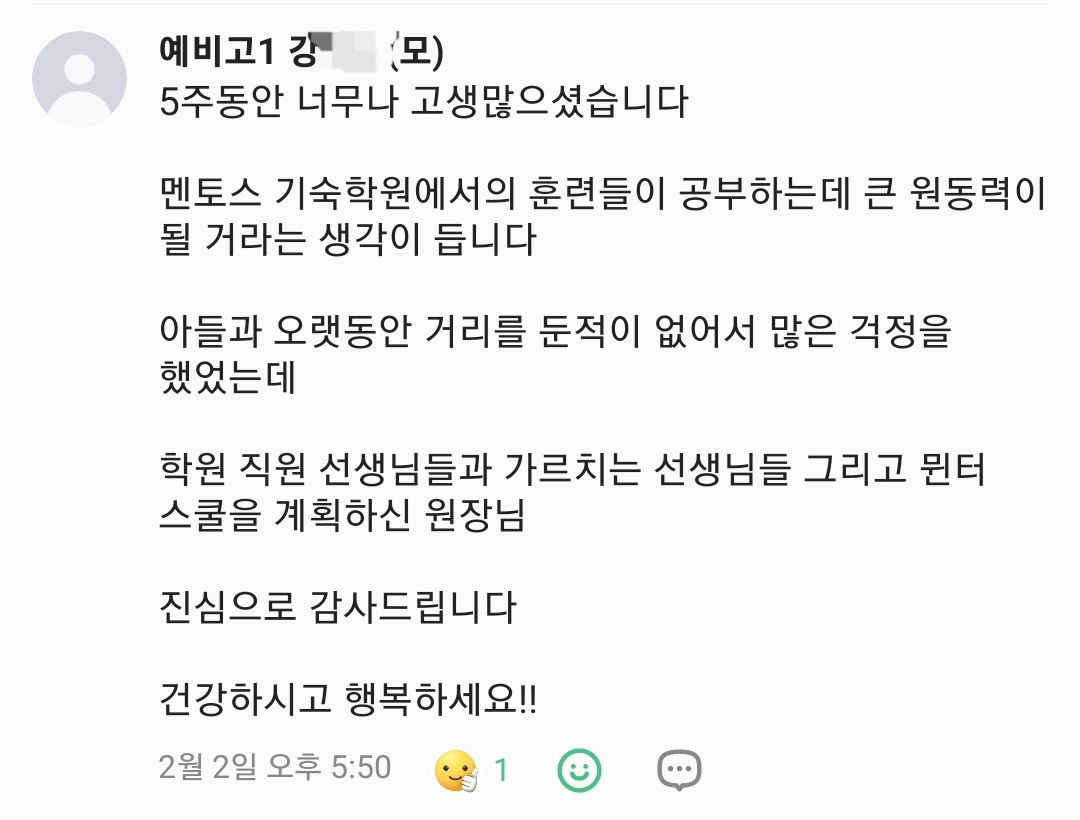View who reacted with the emoji

tap(472, 770)
